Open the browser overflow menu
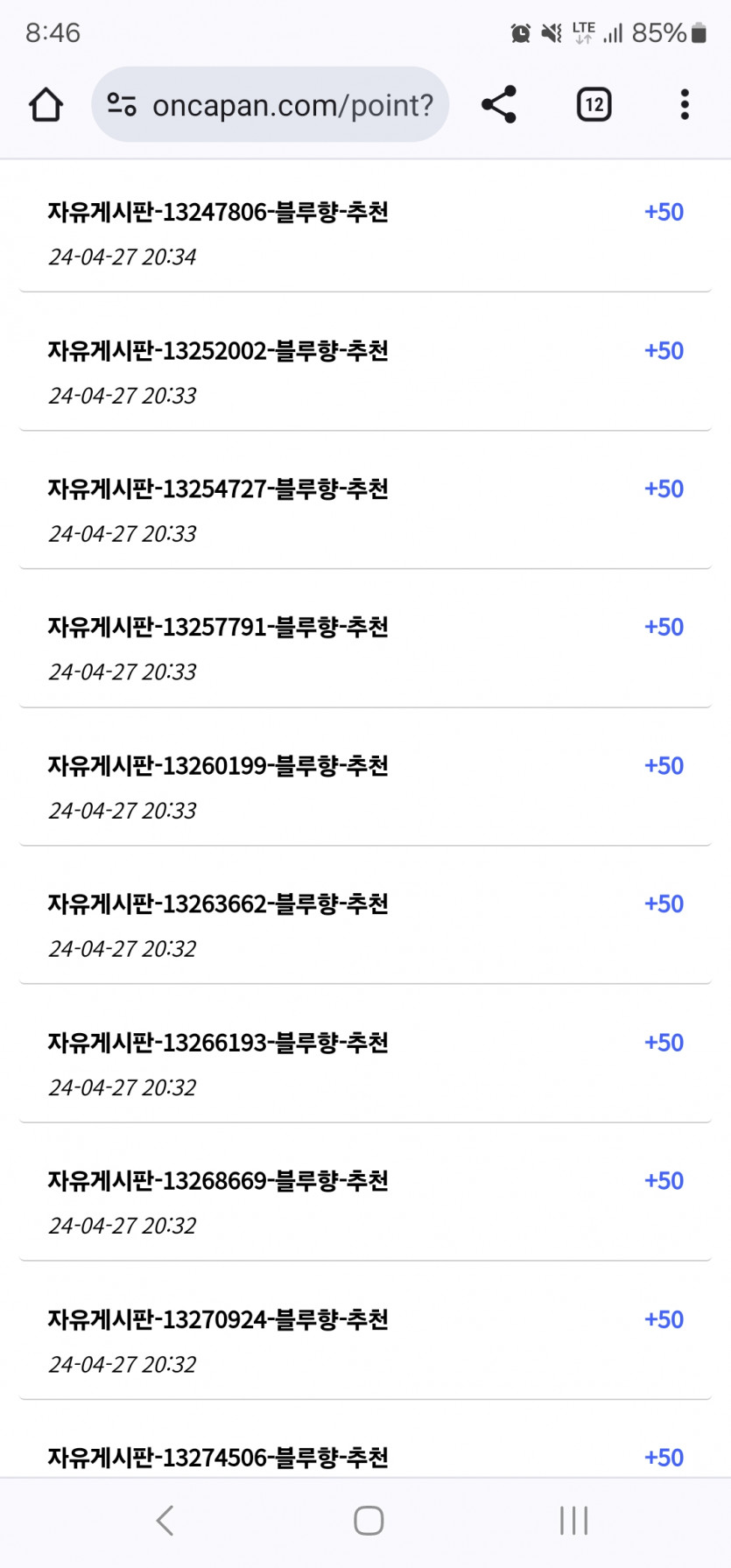731x1568 pixels. pyautogui.click(x=685, y=105)
